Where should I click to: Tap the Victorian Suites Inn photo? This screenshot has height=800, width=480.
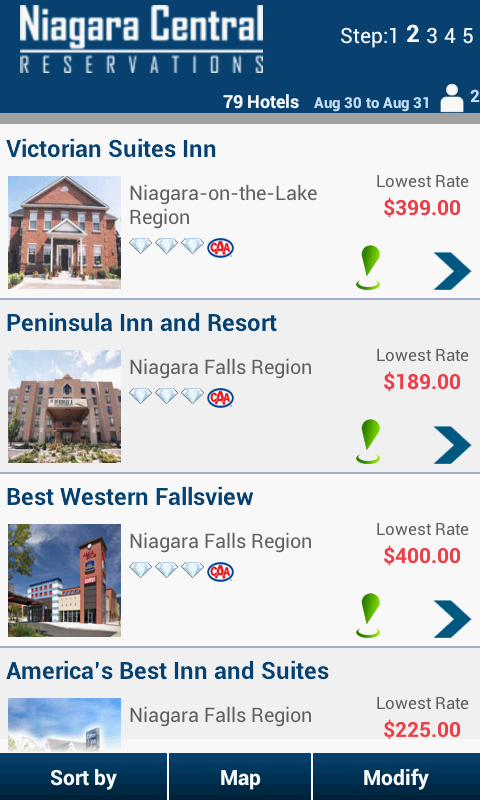[x=64, y=233]
